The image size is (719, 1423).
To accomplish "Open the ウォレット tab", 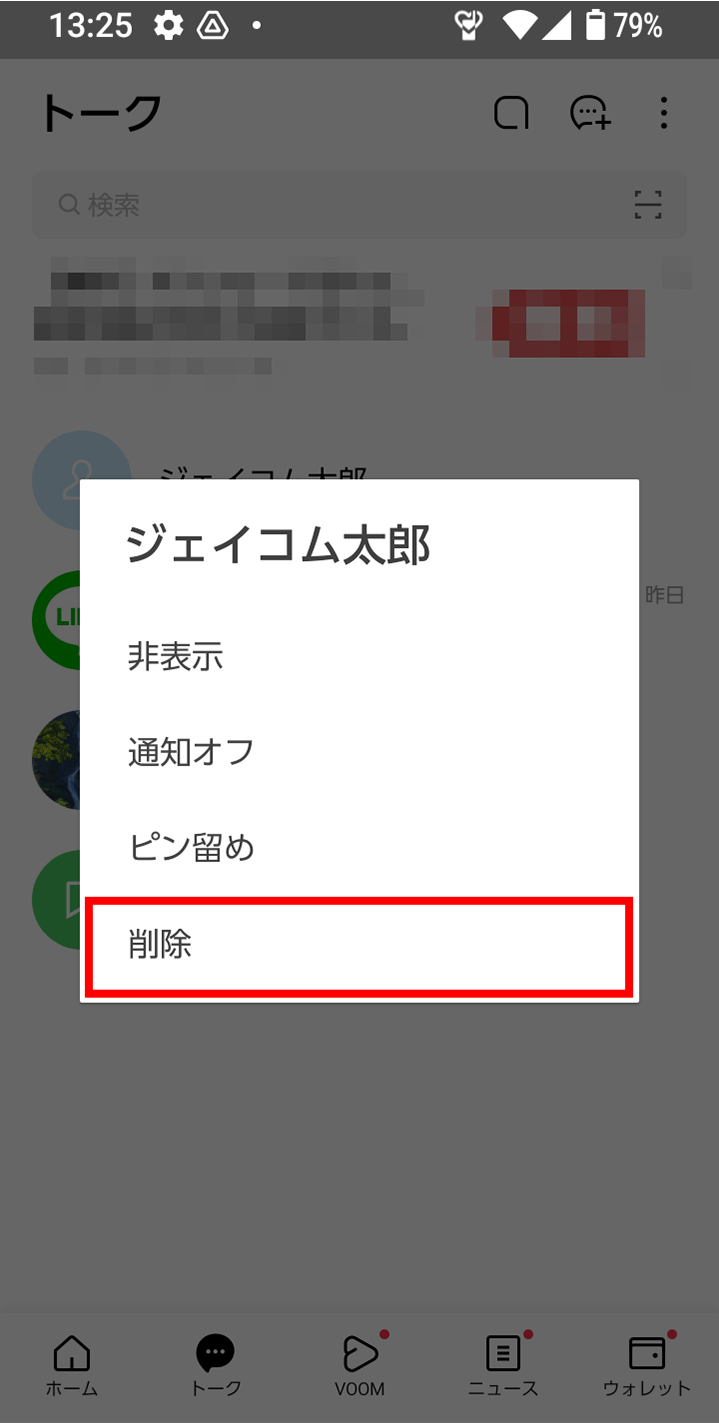I will point(646,1366).
